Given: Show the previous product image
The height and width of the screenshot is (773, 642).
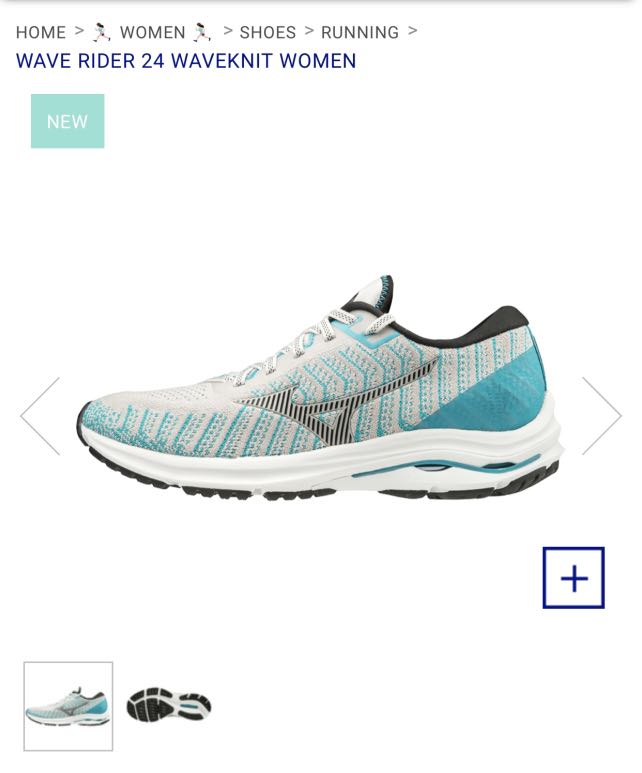Looking at the screenshot, I should point(40,416).
